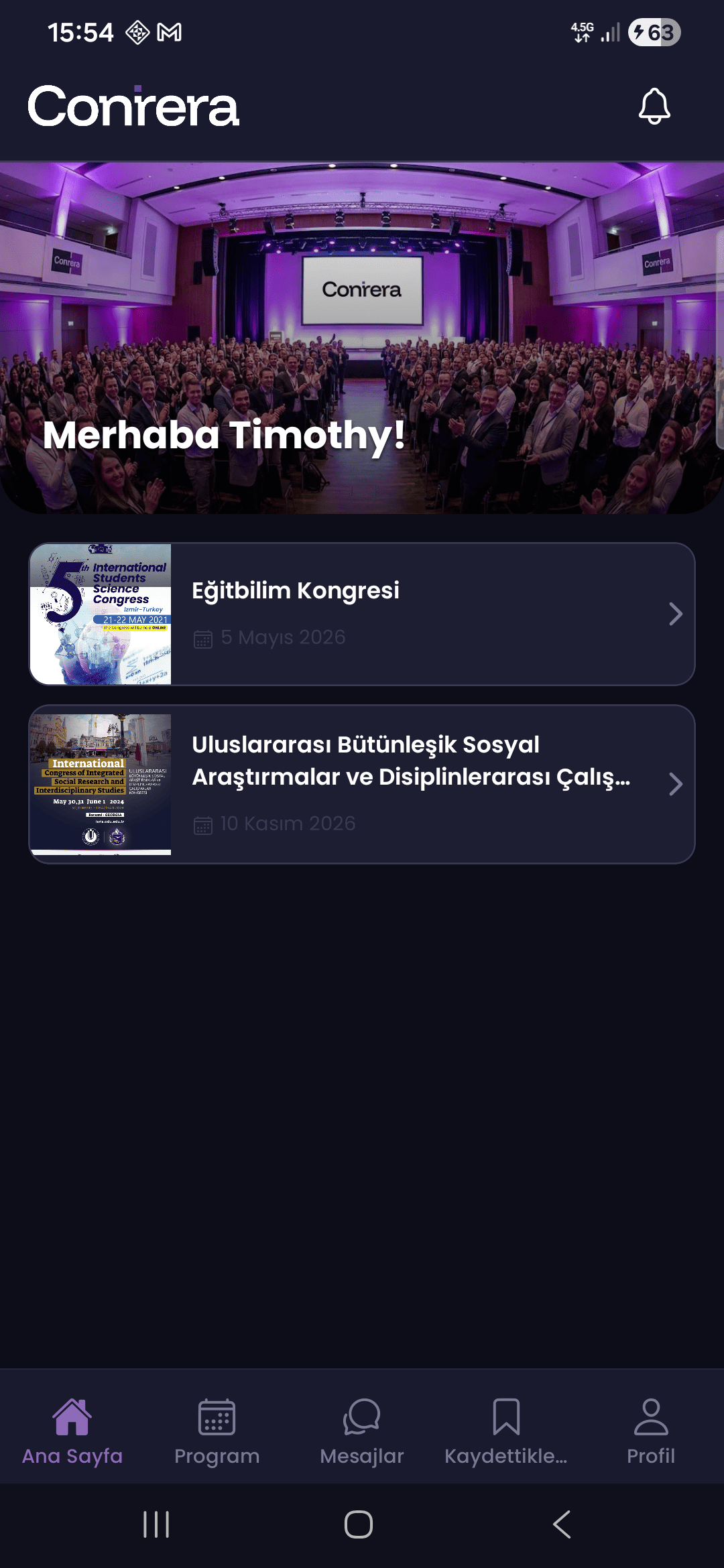Open the notifications bell
The image size is (724, 1568).
point(654,107)
